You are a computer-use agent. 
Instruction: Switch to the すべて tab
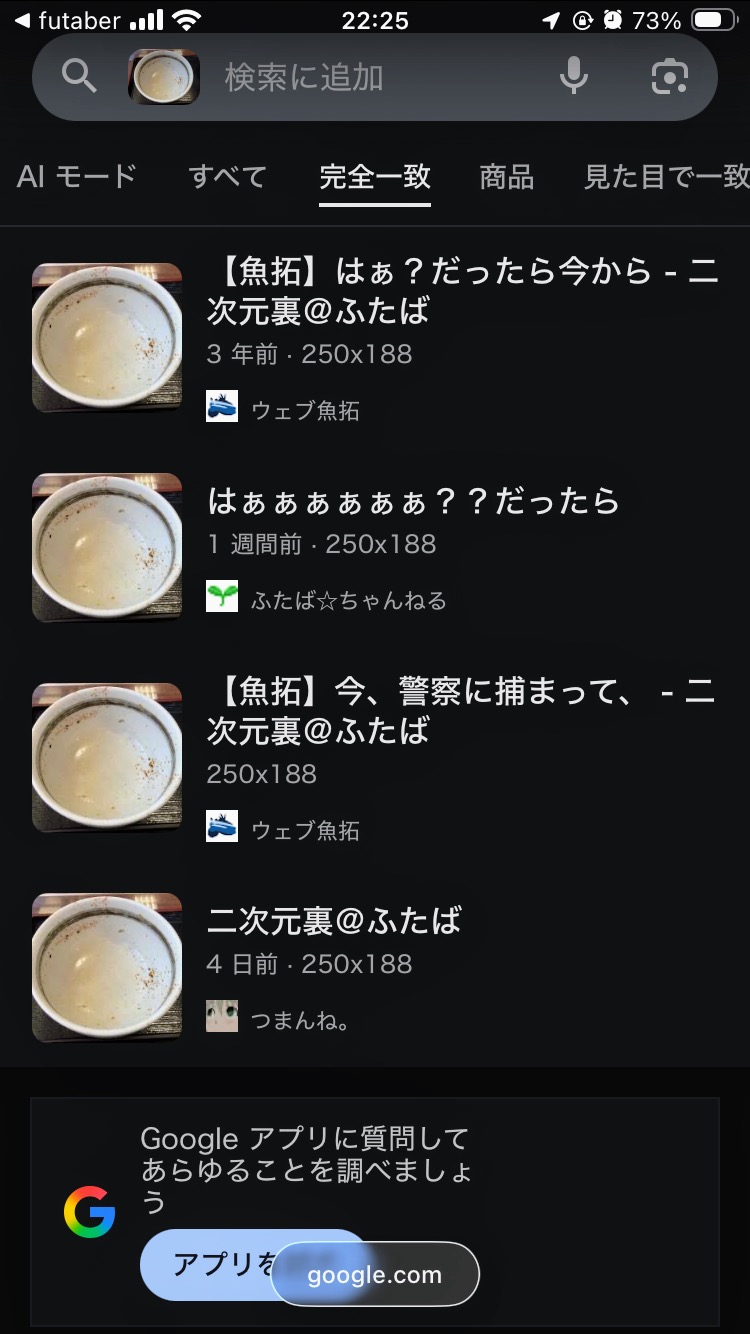[x=227, y=177]
